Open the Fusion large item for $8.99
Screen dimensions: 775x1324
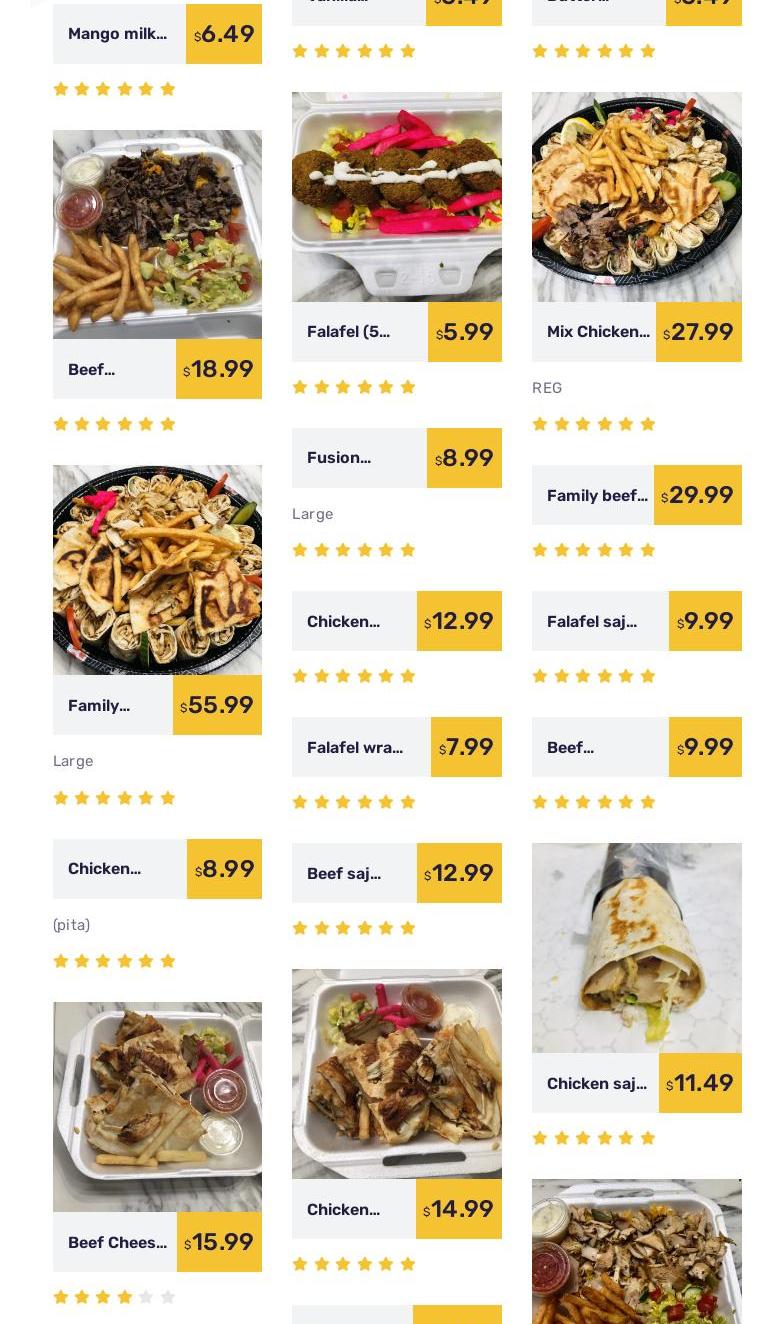[360, 458]
